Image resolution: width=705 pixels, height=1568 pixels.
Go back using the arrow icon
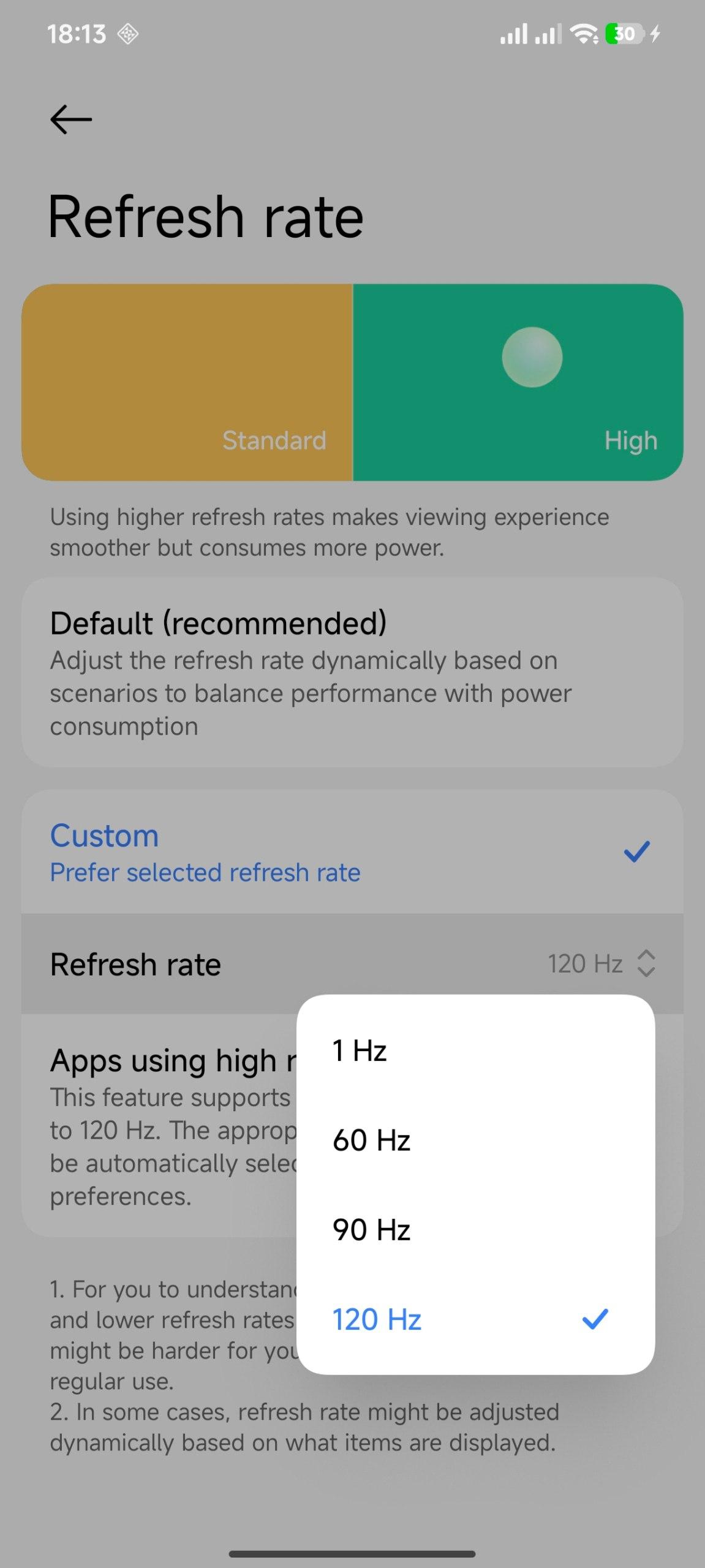coord(71,119)
